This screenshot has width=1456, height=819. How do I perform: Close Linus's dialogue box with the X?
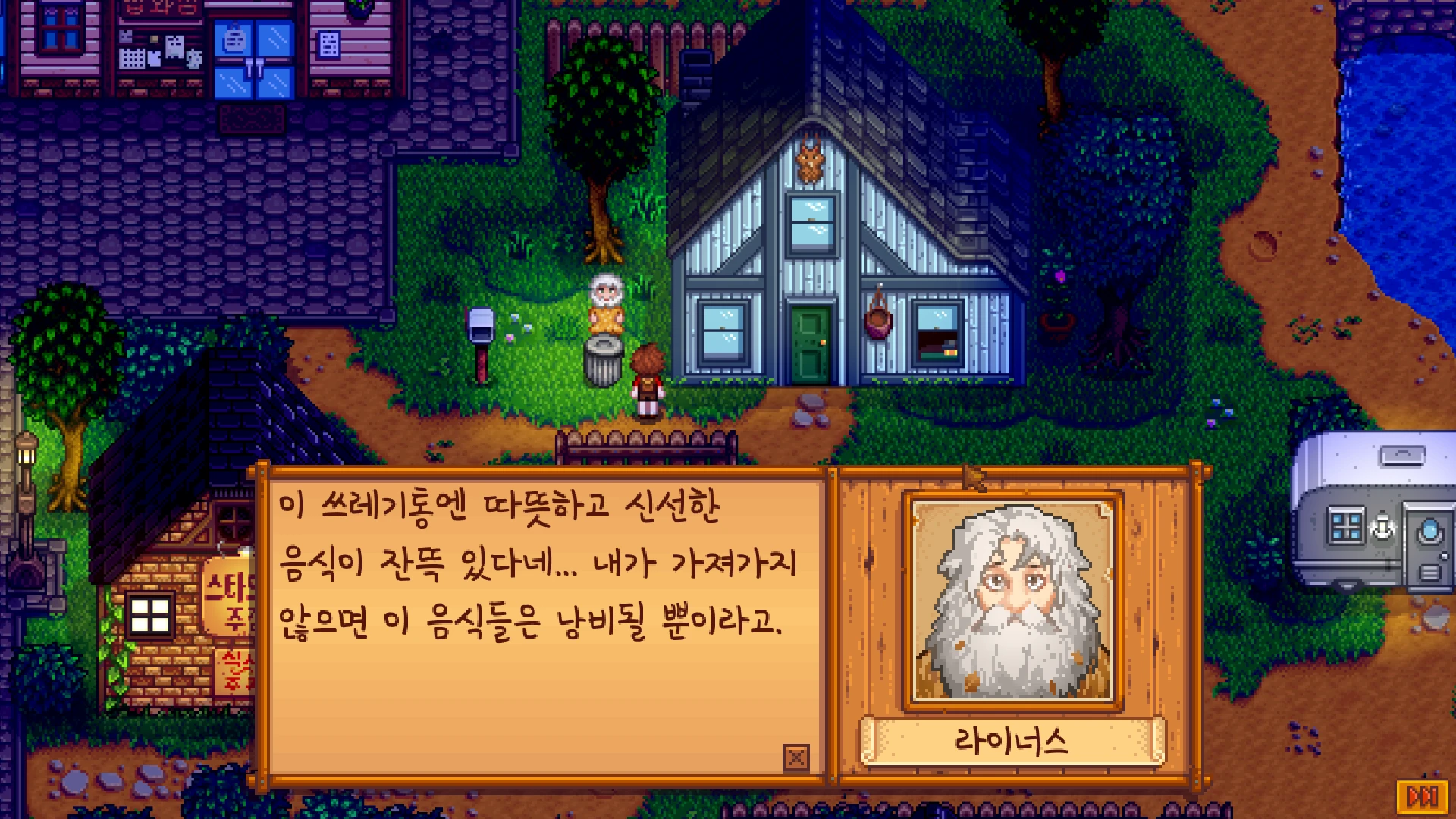(x=795, y=757)
